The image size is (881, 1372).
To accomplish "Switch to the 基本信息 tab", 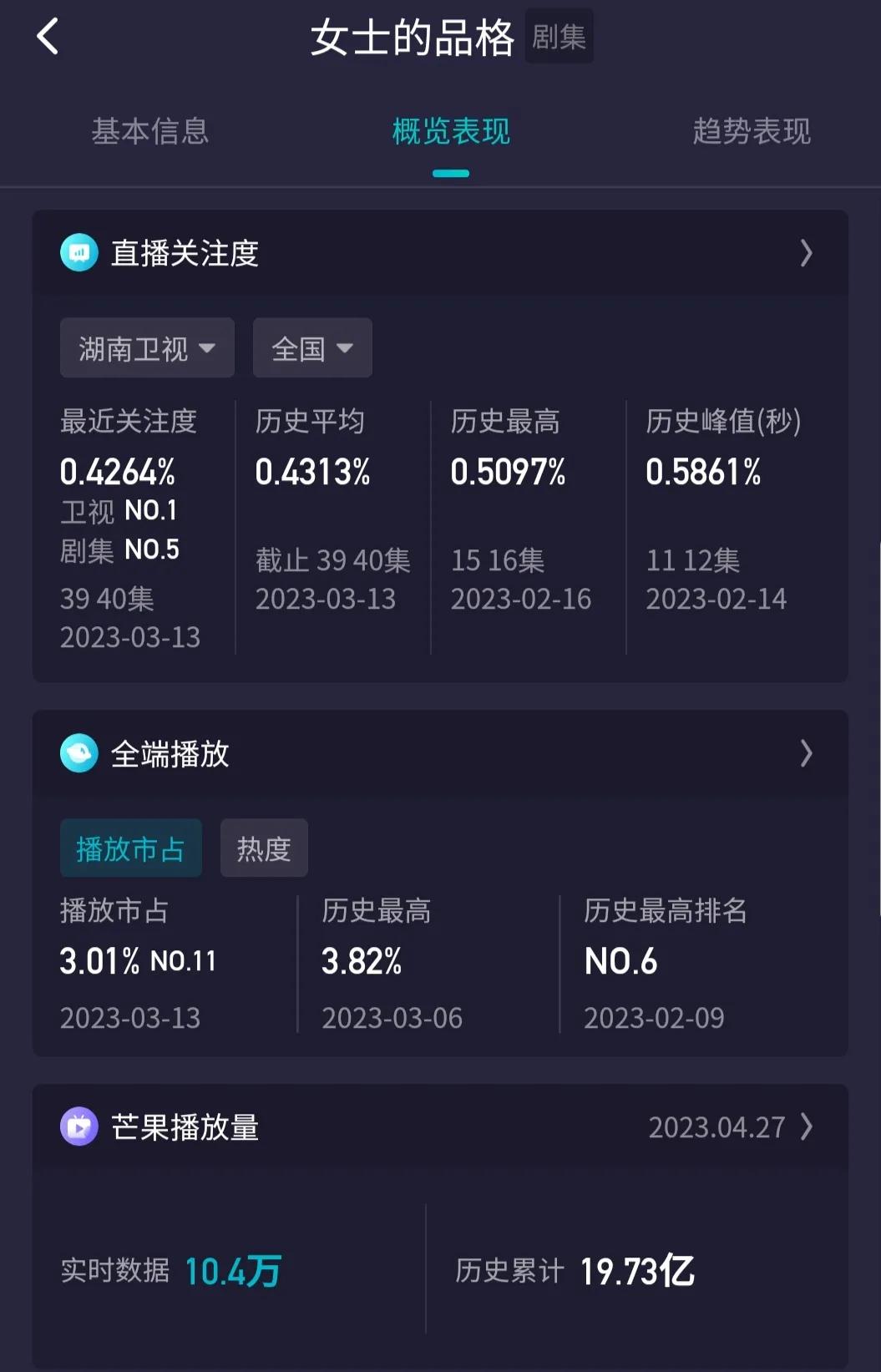I will (x=151, y=132).
